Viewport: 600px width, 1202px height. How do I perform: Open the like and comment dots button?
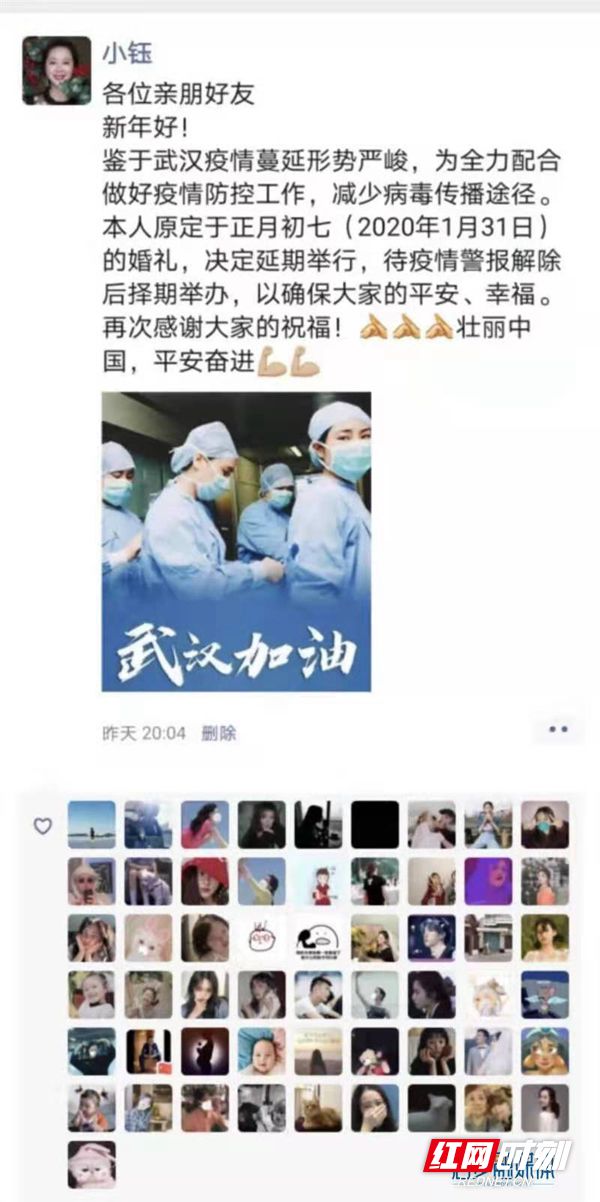pyautogui.click(x=558, y=730)
